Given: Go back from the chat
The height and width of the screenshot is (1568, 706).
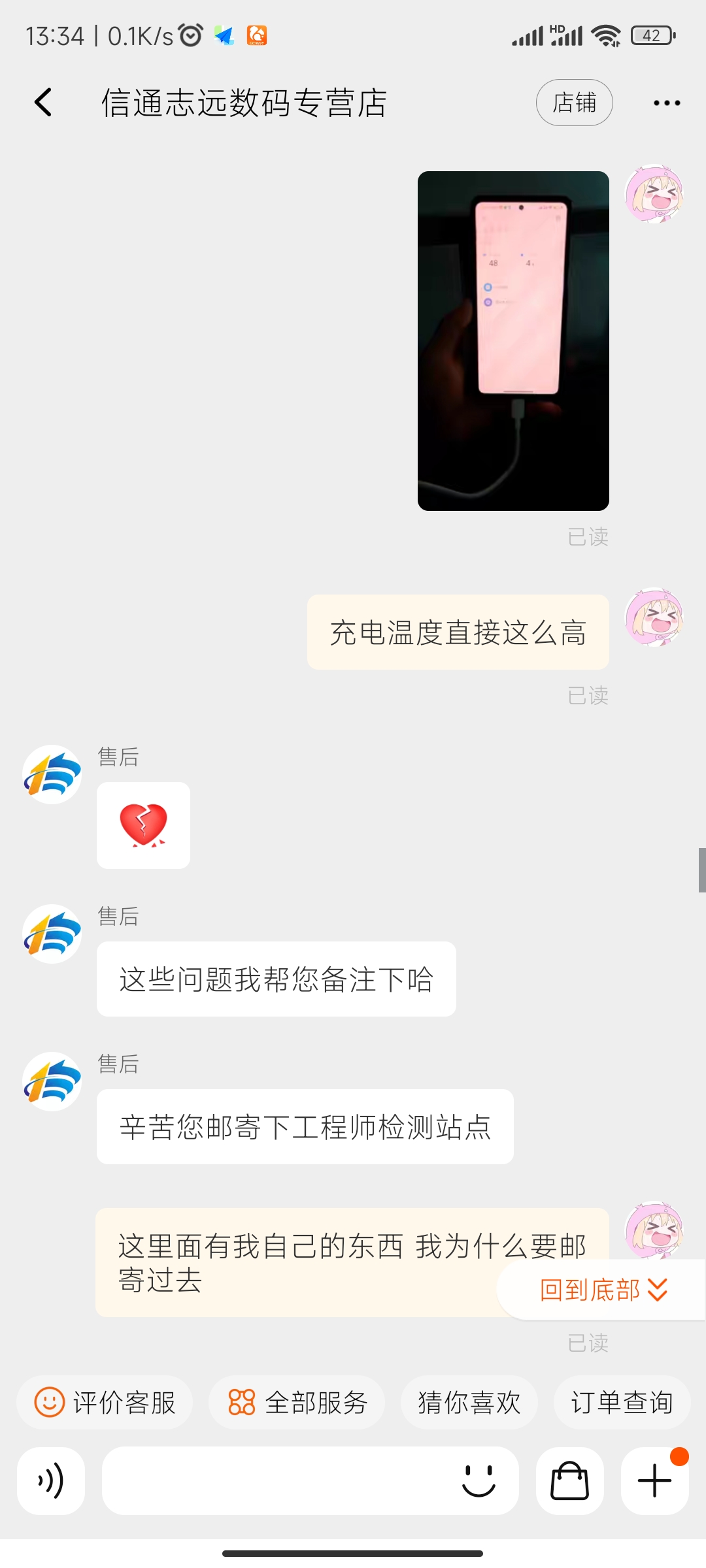Looking at the screenshot, I should 43,103.
